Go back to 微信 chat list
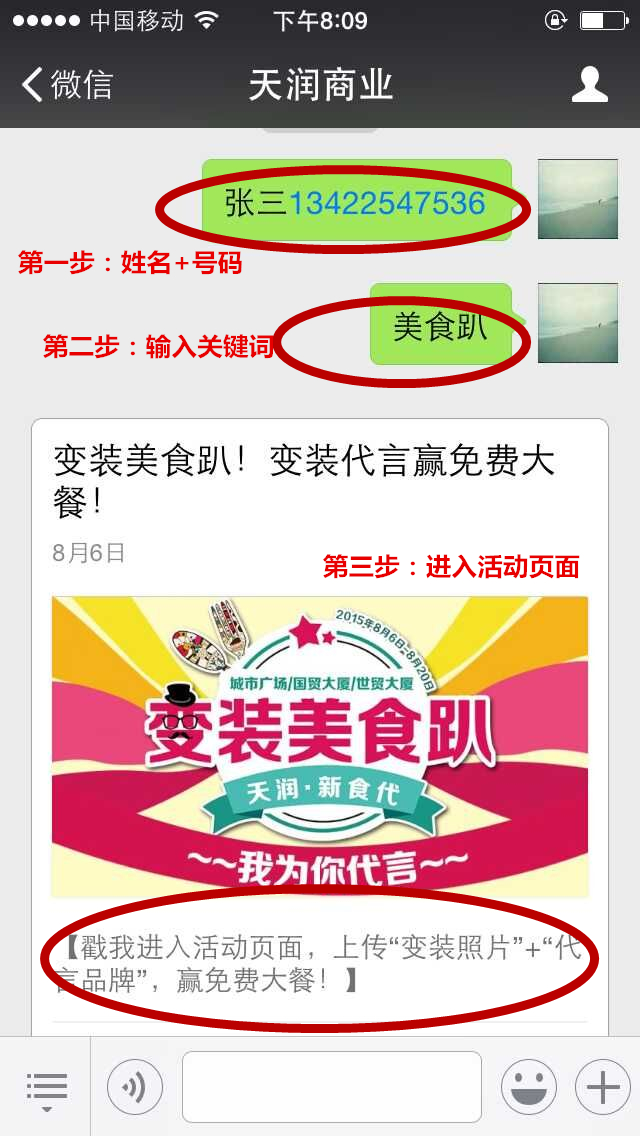The image size is (640, 1136). pyautogui.click(x=66, y=85)
